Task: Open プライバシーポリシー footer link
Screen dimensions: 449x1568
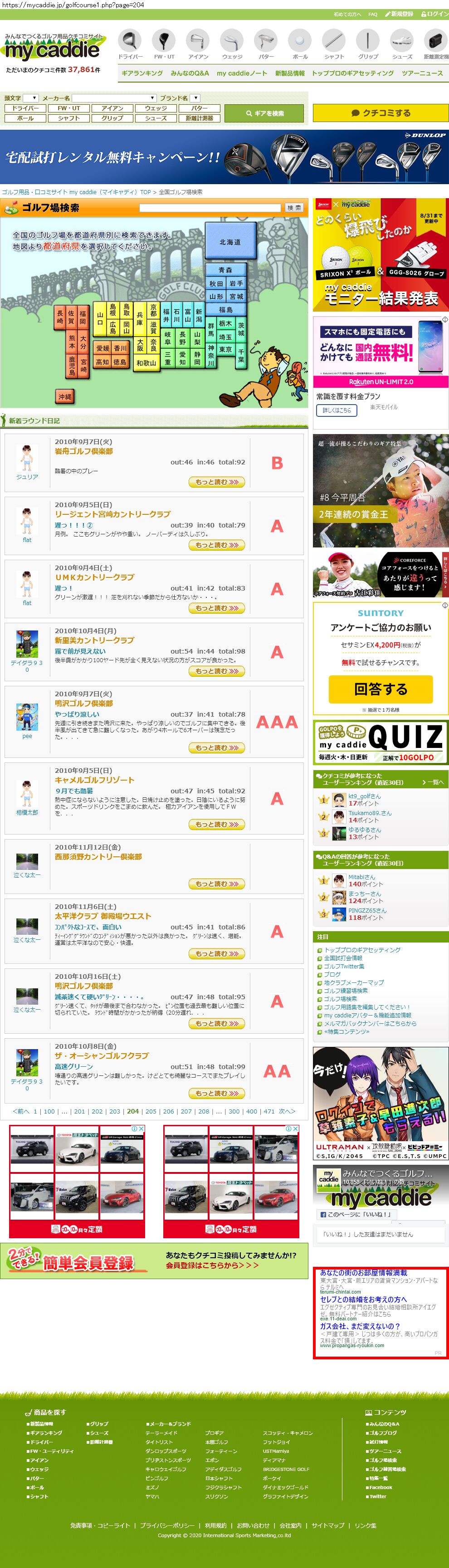Action: 167,1525
